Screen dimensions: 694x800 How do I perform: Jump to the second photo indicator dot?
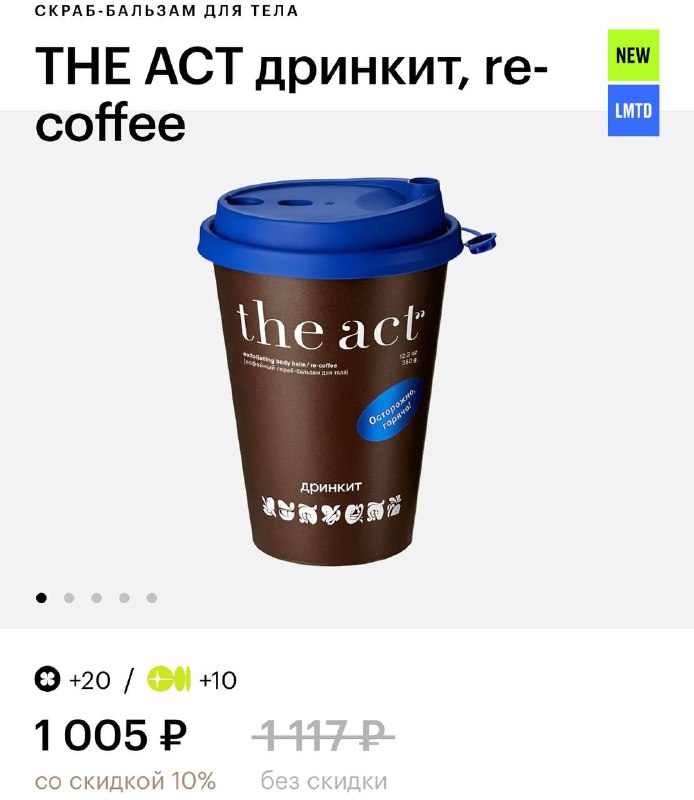click(x=69, y=598)
